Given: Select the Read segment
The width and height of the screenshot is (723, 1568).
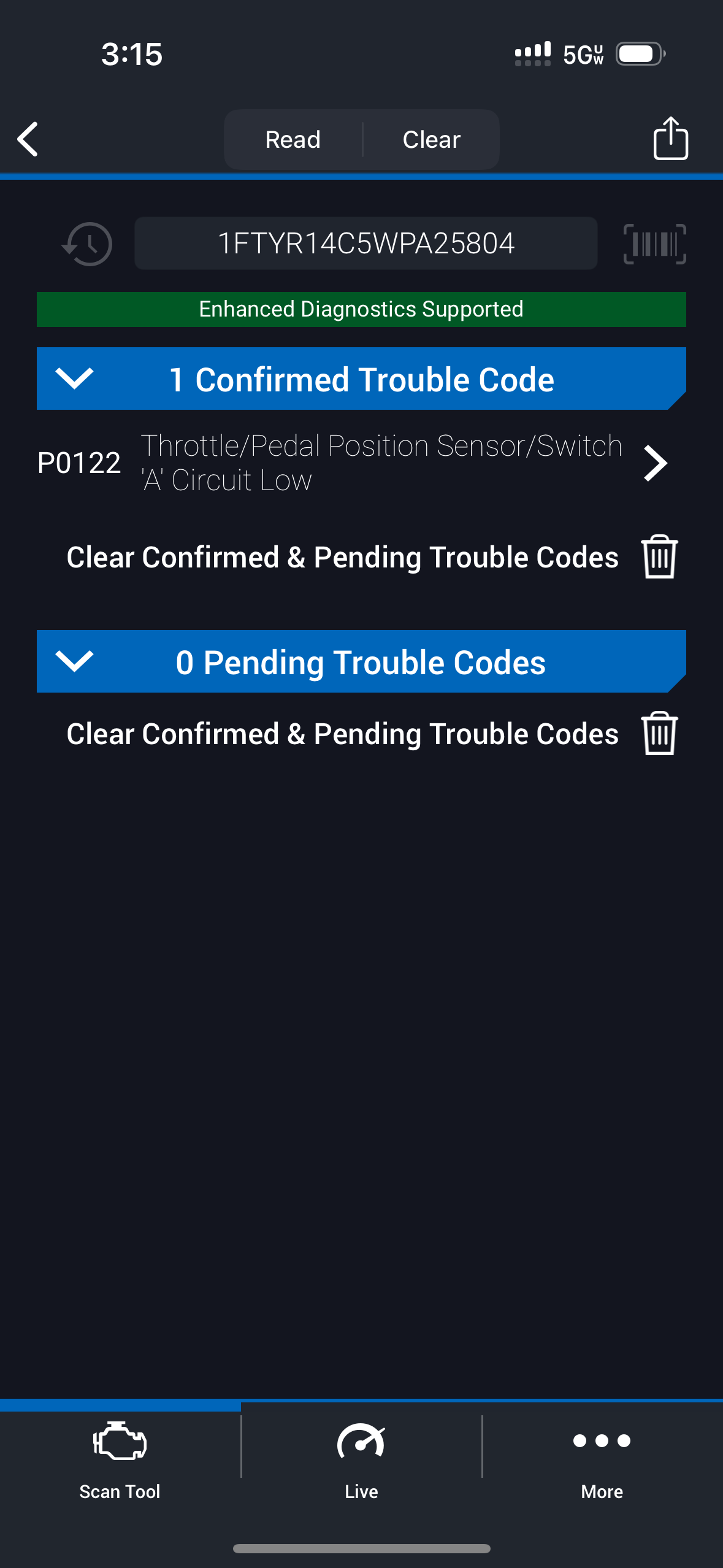Looking at the screenshot, I should (x=293, y=140).
